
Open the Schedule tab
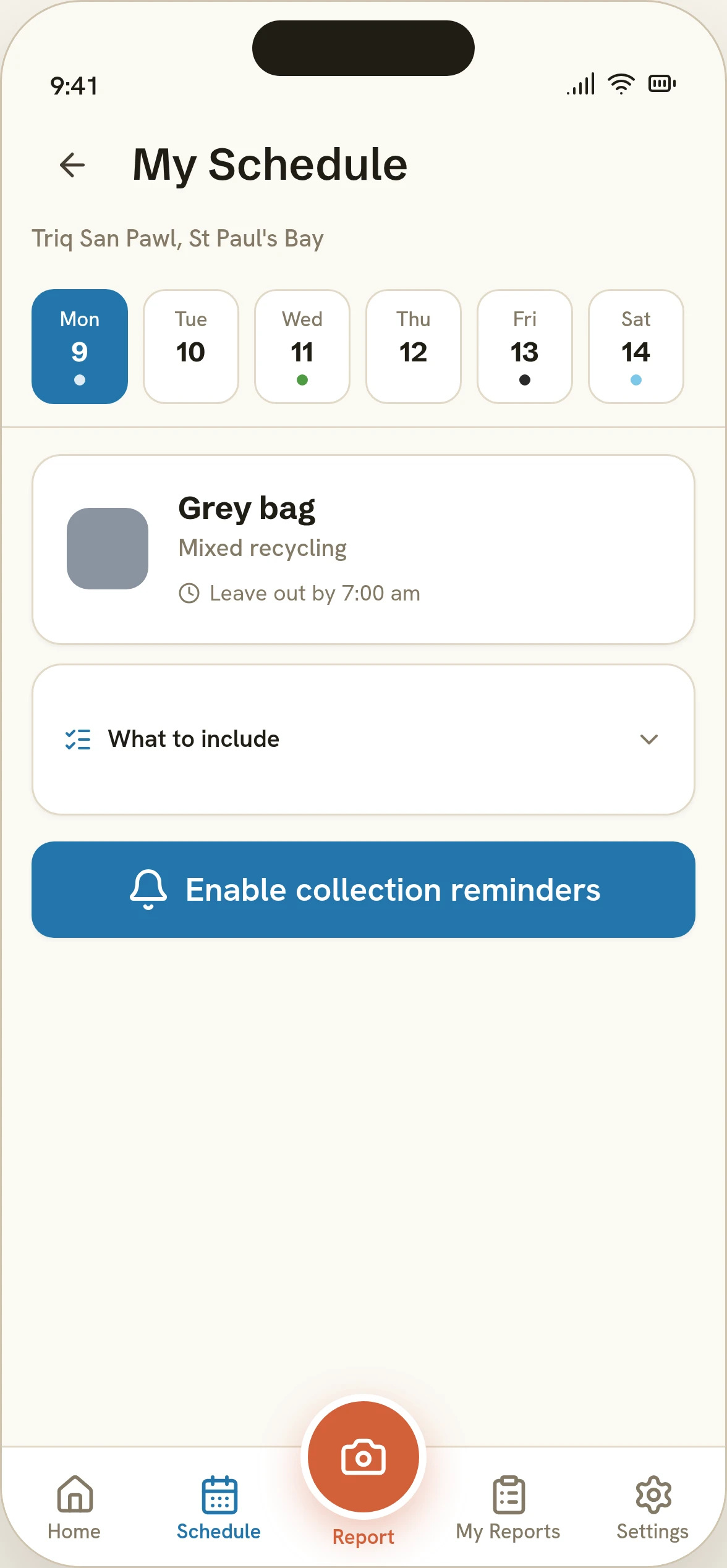tap(219, 1507)
